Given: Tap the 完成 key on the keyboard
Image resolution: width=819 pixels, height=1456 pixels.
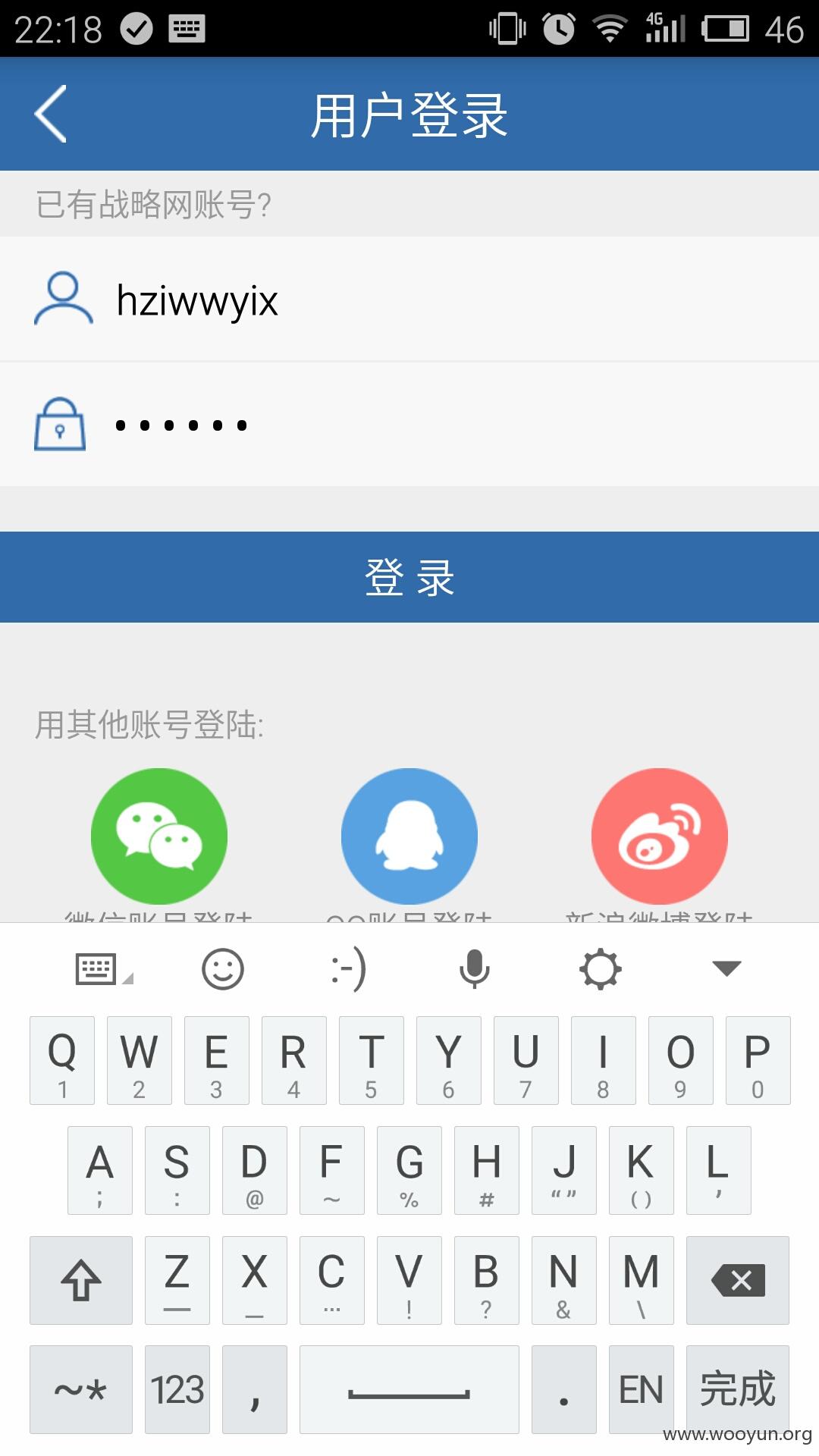Looking at the screenshot, I should [738, 1389].
